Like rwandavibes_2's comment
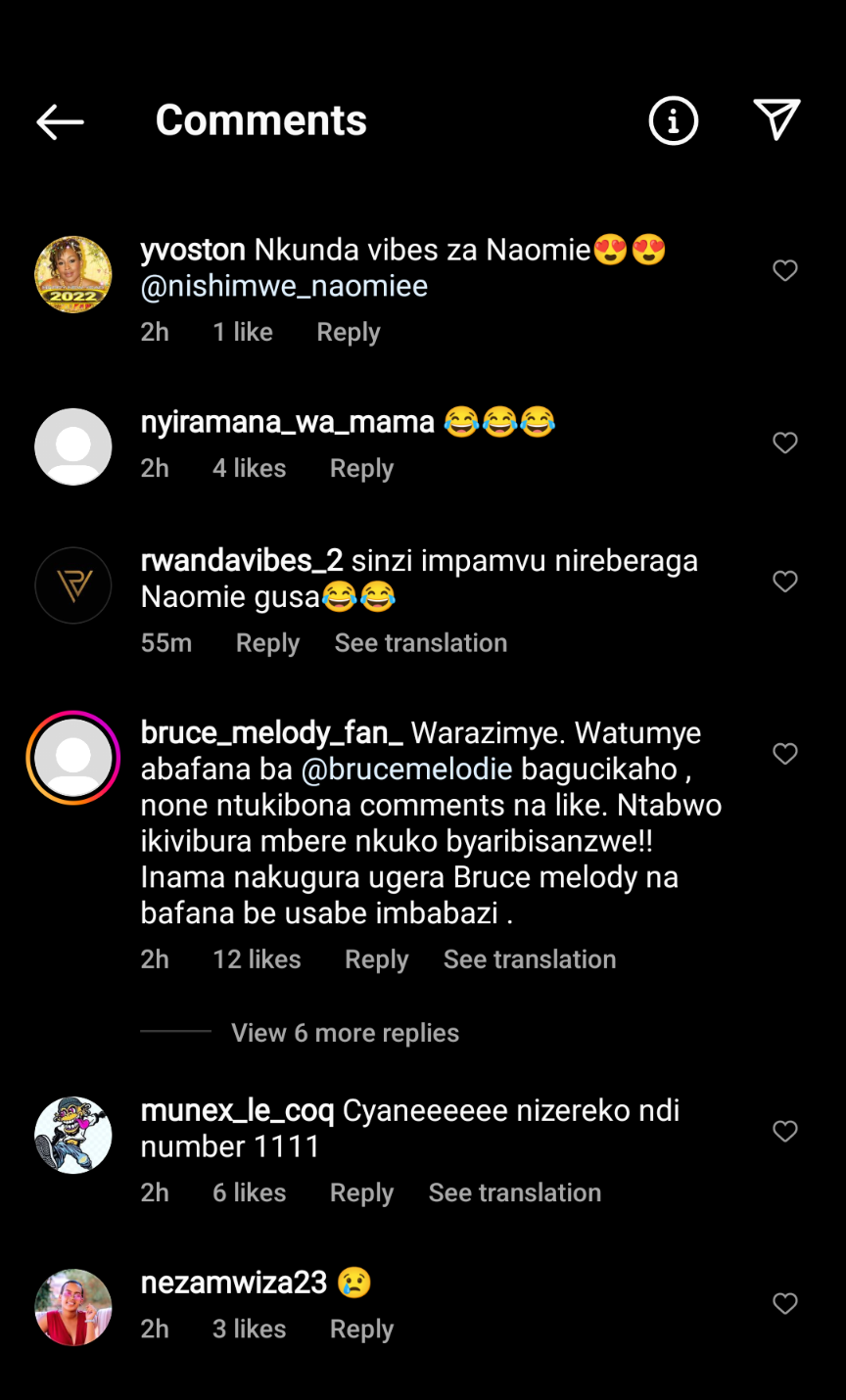The image size is (846, 1400). [785, 582]
